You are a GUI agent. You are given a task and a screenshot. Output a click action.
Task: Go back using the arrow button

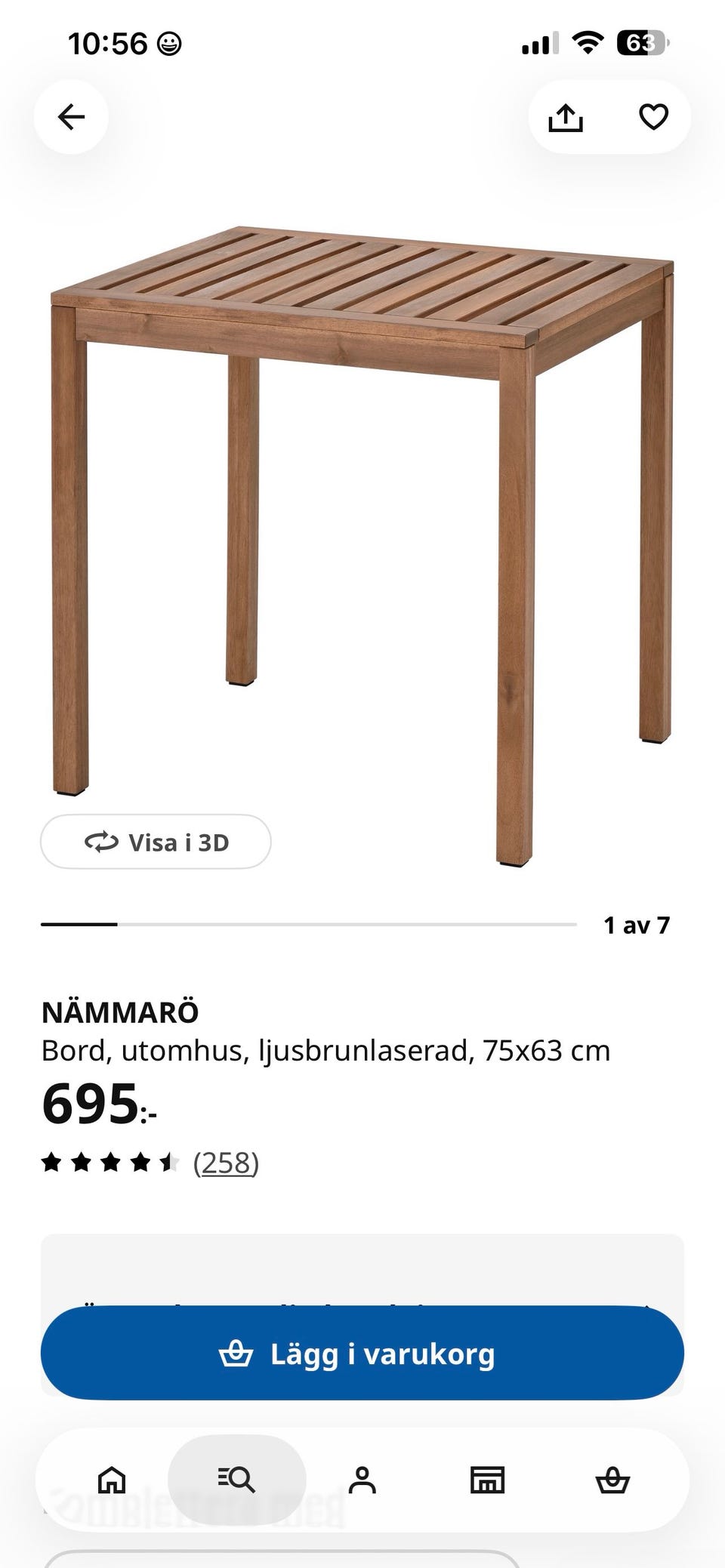71,117
